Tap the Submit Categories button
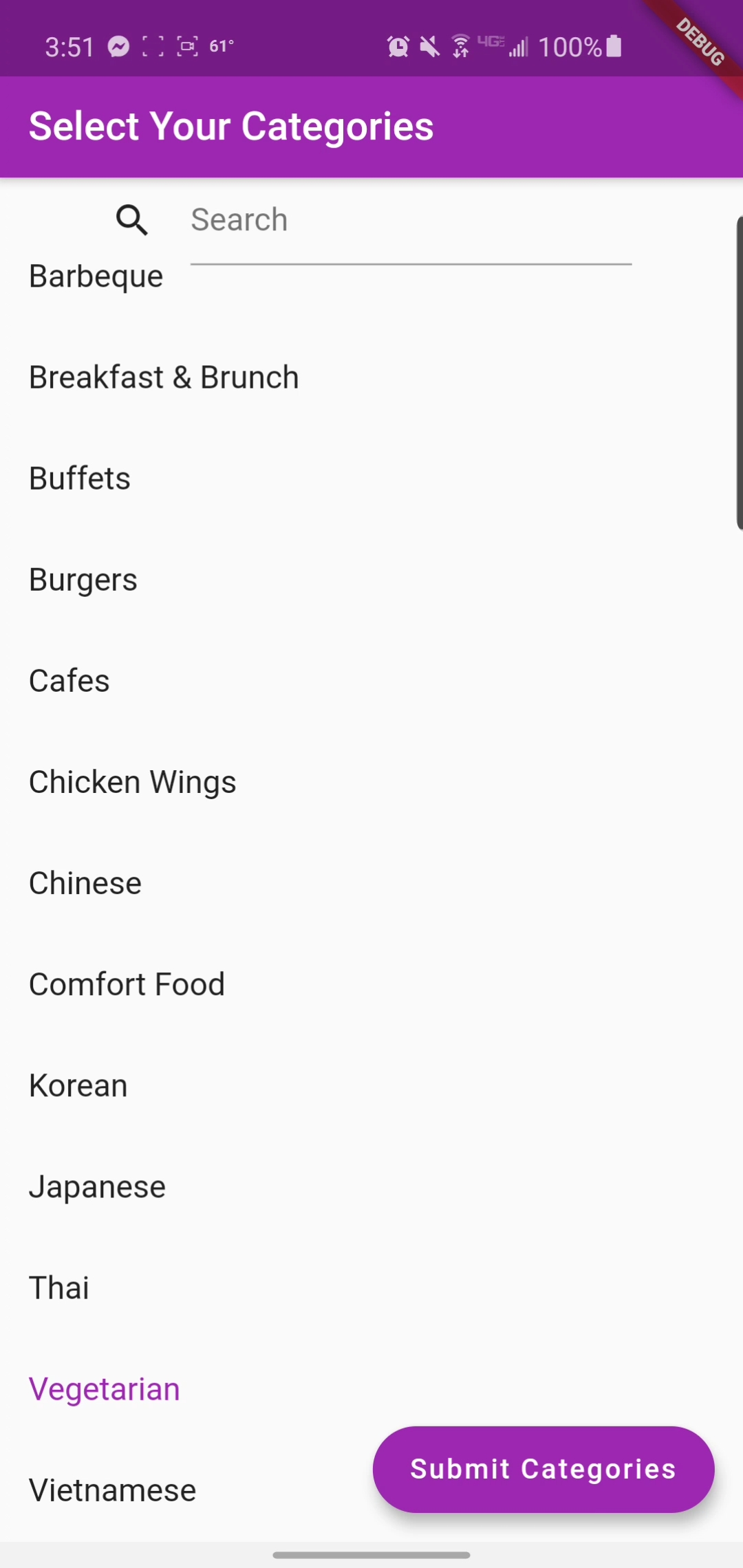This screenshot has height=1568, width=743. coord(543,1469)
